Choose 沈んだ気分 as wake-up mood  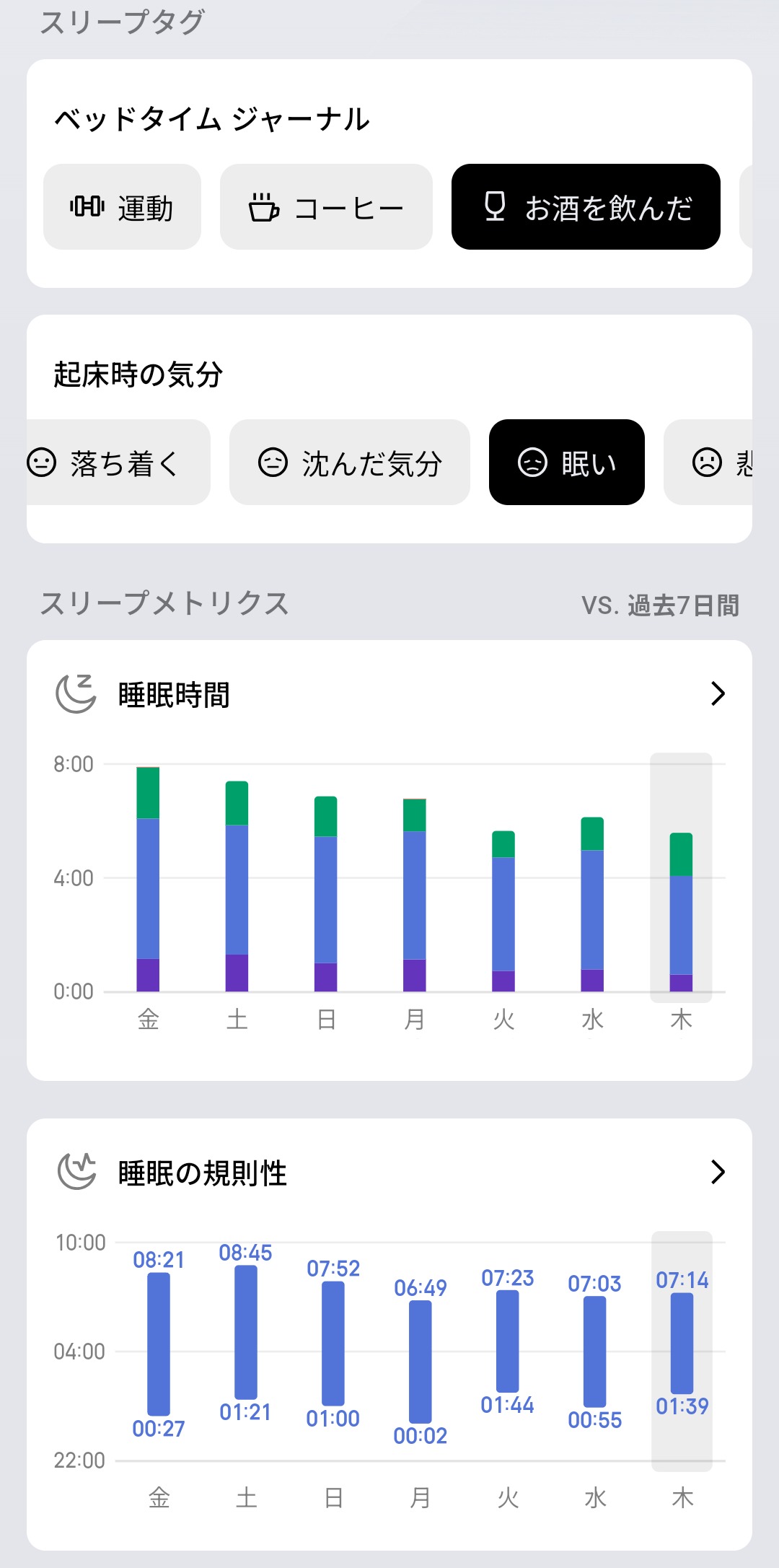click(x=350, y=463)
